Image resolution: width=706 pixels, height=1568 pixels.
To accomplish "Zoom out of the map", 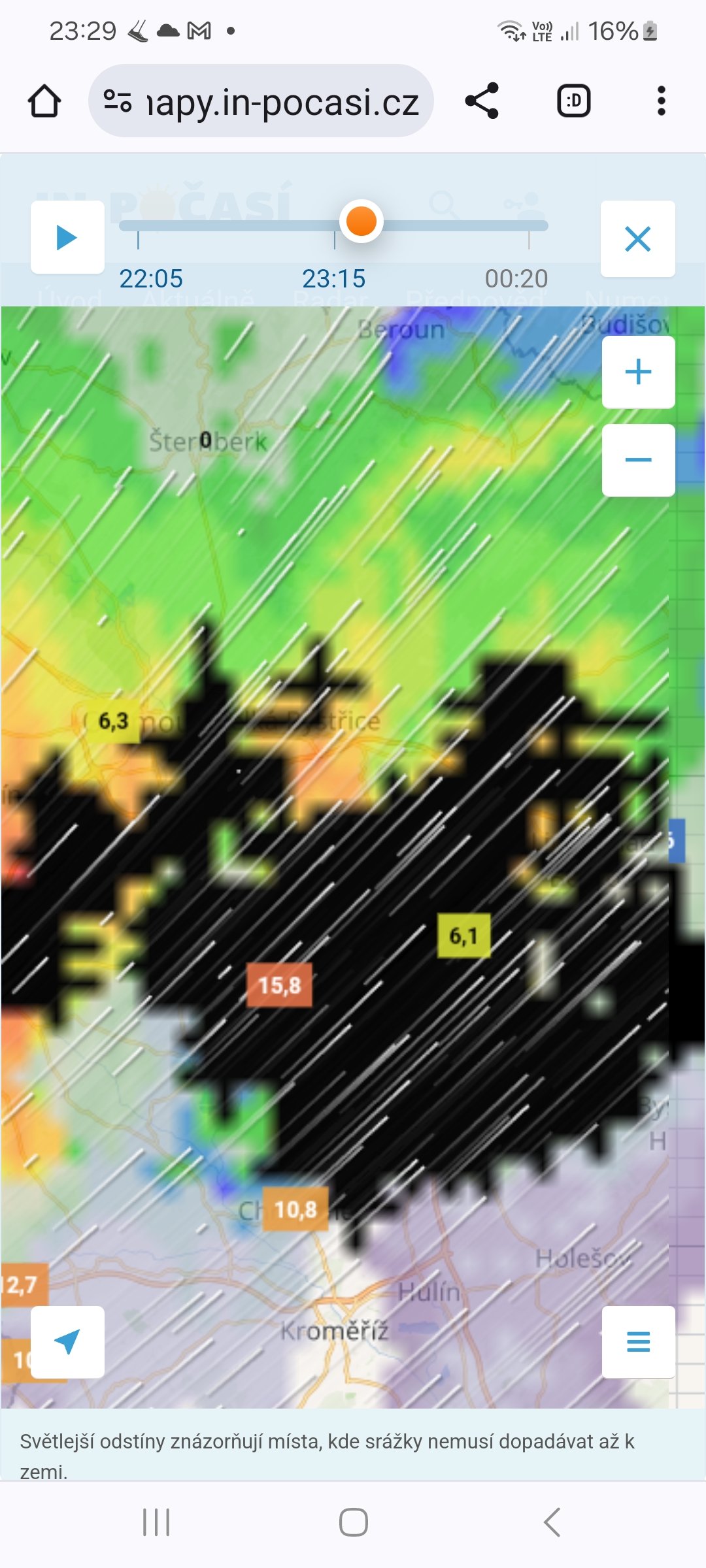I will (638, 460).
